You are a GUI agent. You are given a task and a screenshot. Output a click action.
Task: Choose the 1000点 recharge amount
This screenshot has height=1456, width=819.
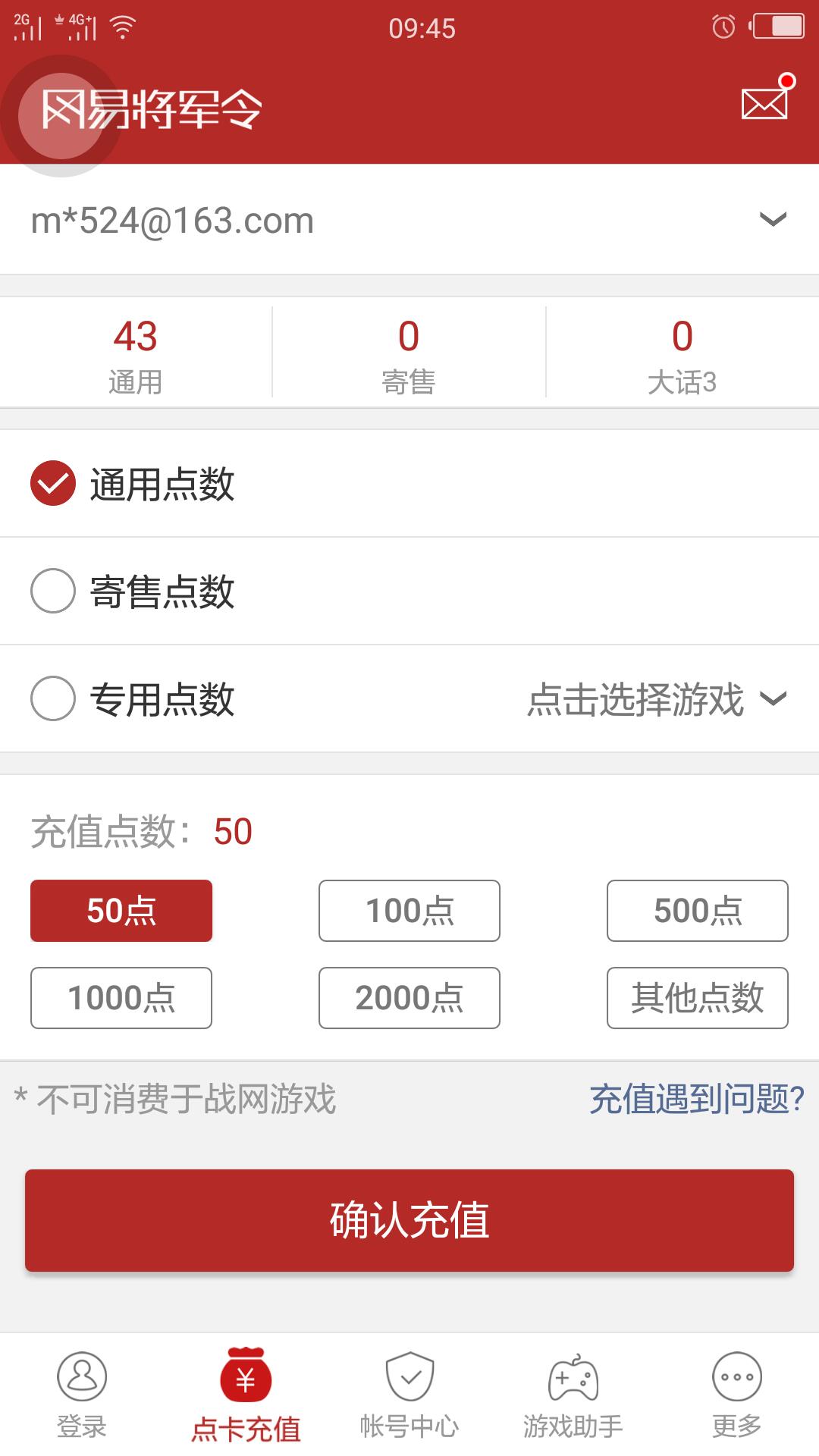click(x=121, y=998)
